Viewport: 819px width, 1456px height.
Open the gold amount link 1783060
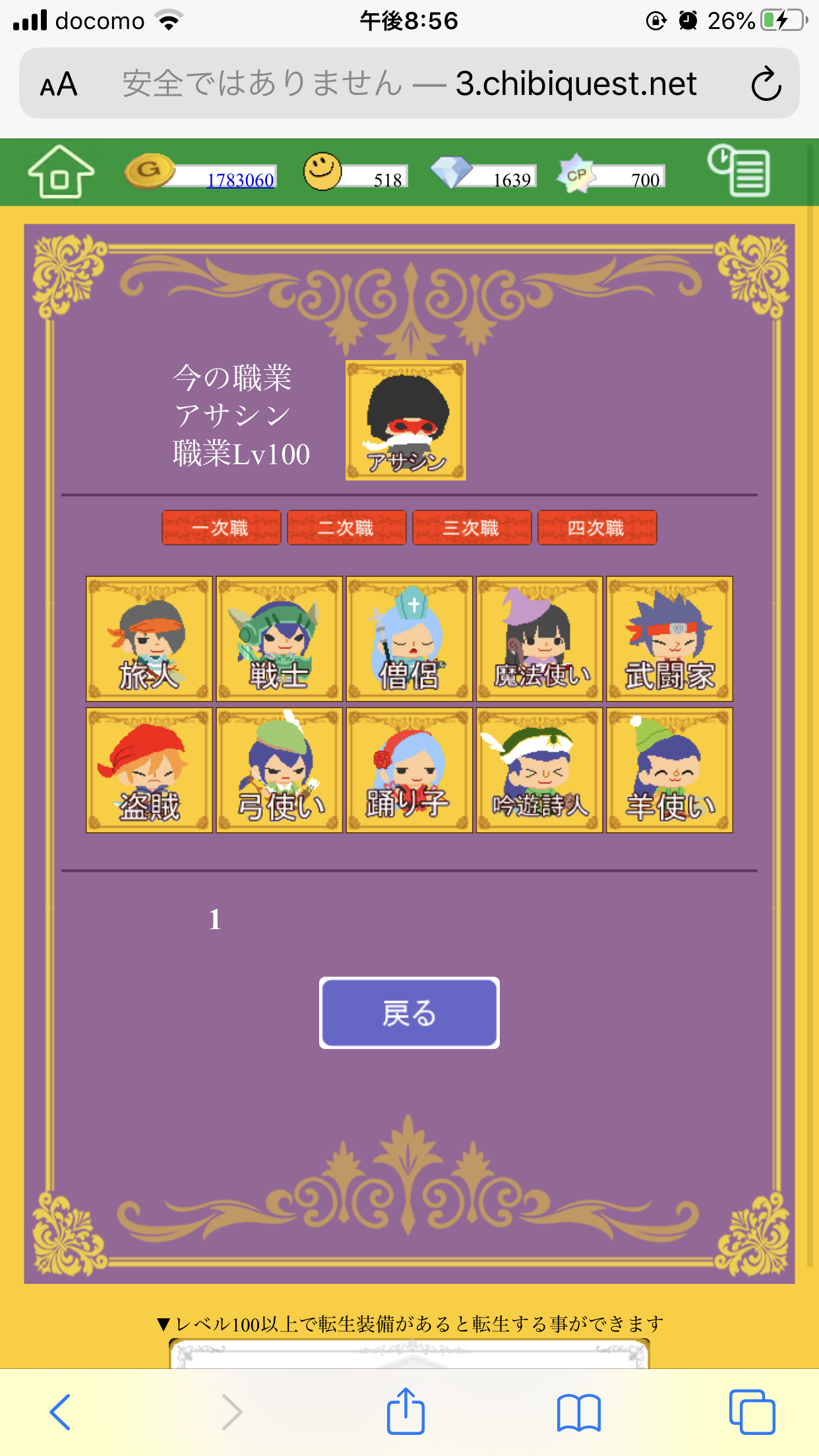(x=240, y=180)
